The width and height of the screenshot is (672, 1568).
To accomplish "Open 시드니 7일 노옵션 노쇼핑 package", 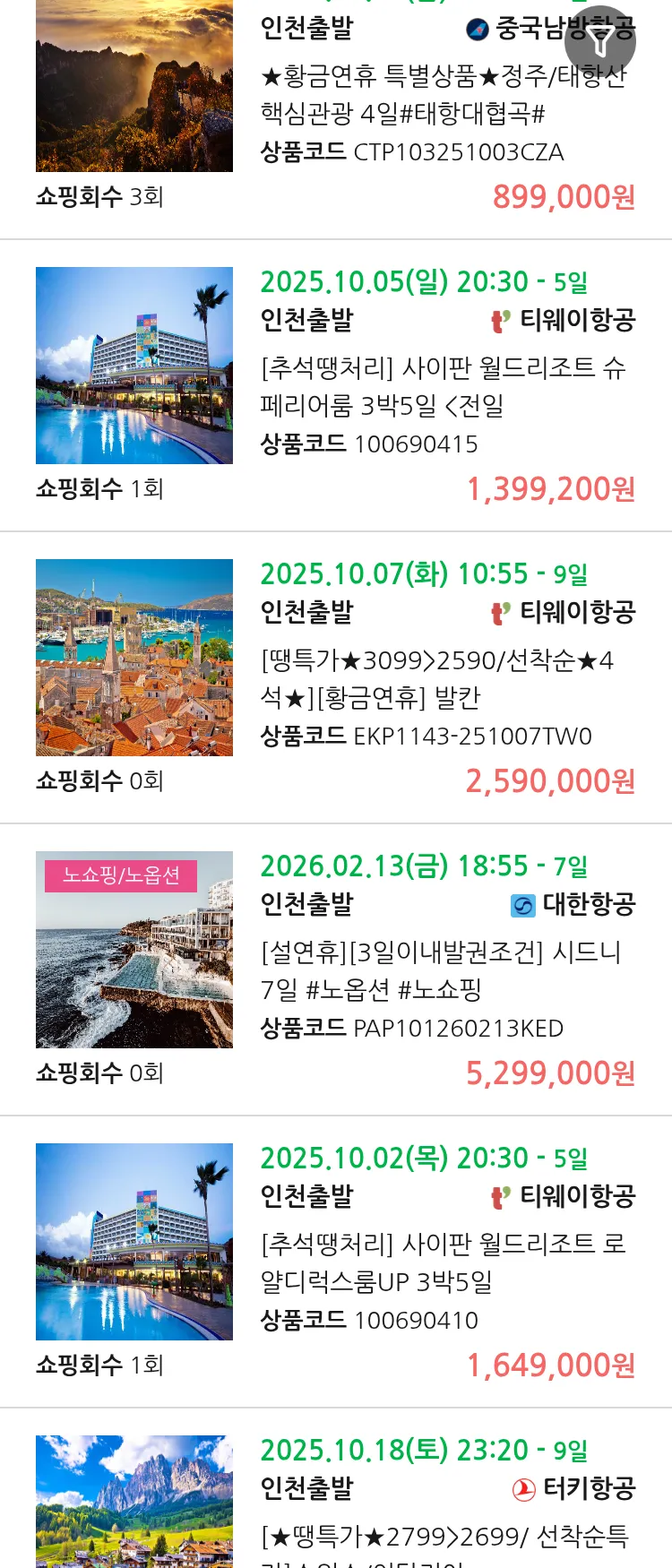I will (443, 970).
